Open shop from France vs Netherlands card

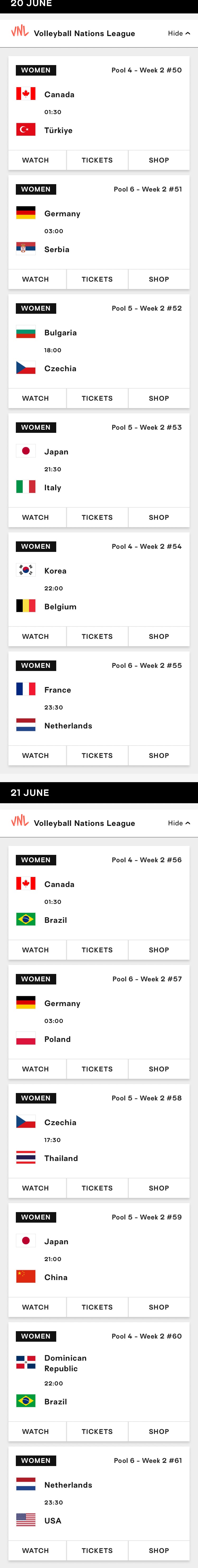tap(159, 755)
